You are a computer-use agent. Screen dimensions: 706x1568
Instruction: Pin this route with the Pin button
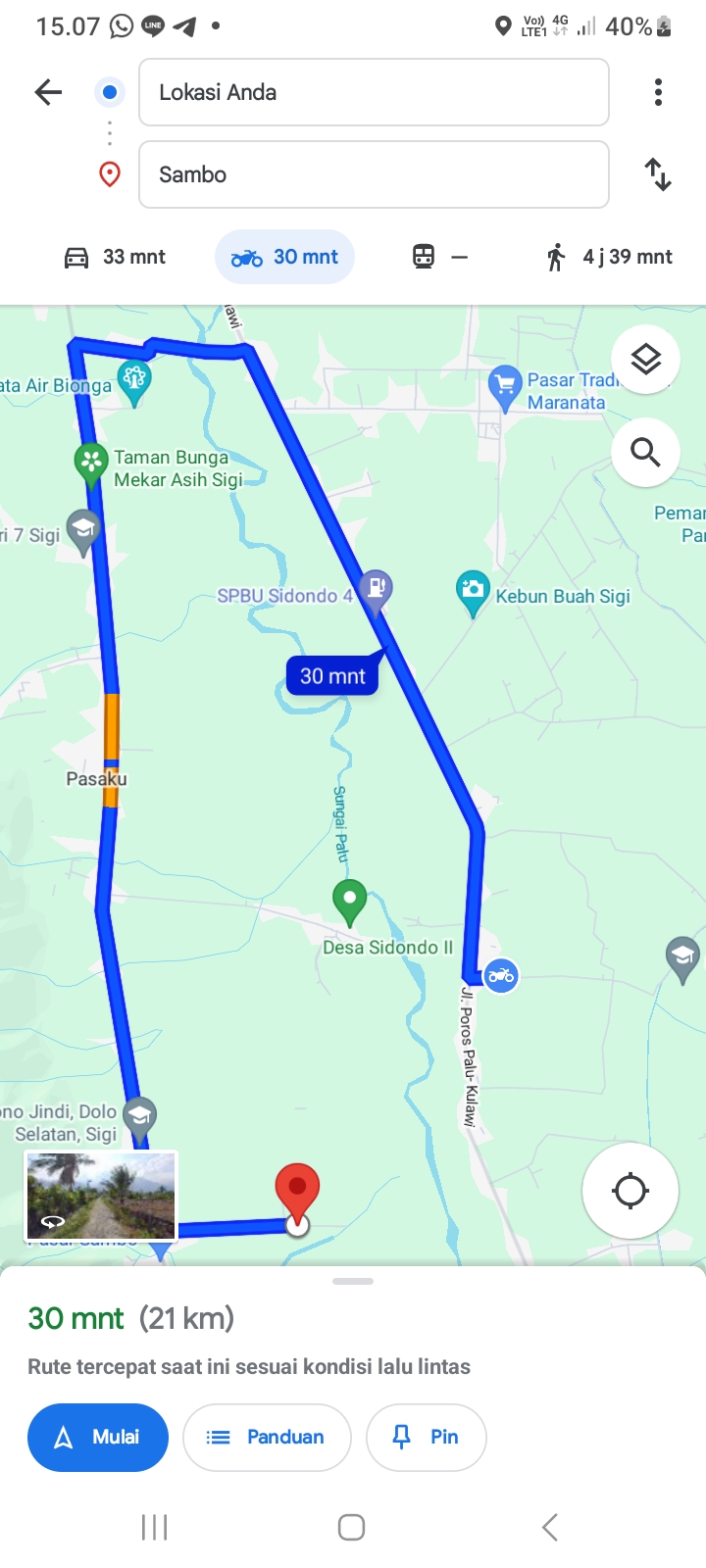click(x=427, y=1437)
